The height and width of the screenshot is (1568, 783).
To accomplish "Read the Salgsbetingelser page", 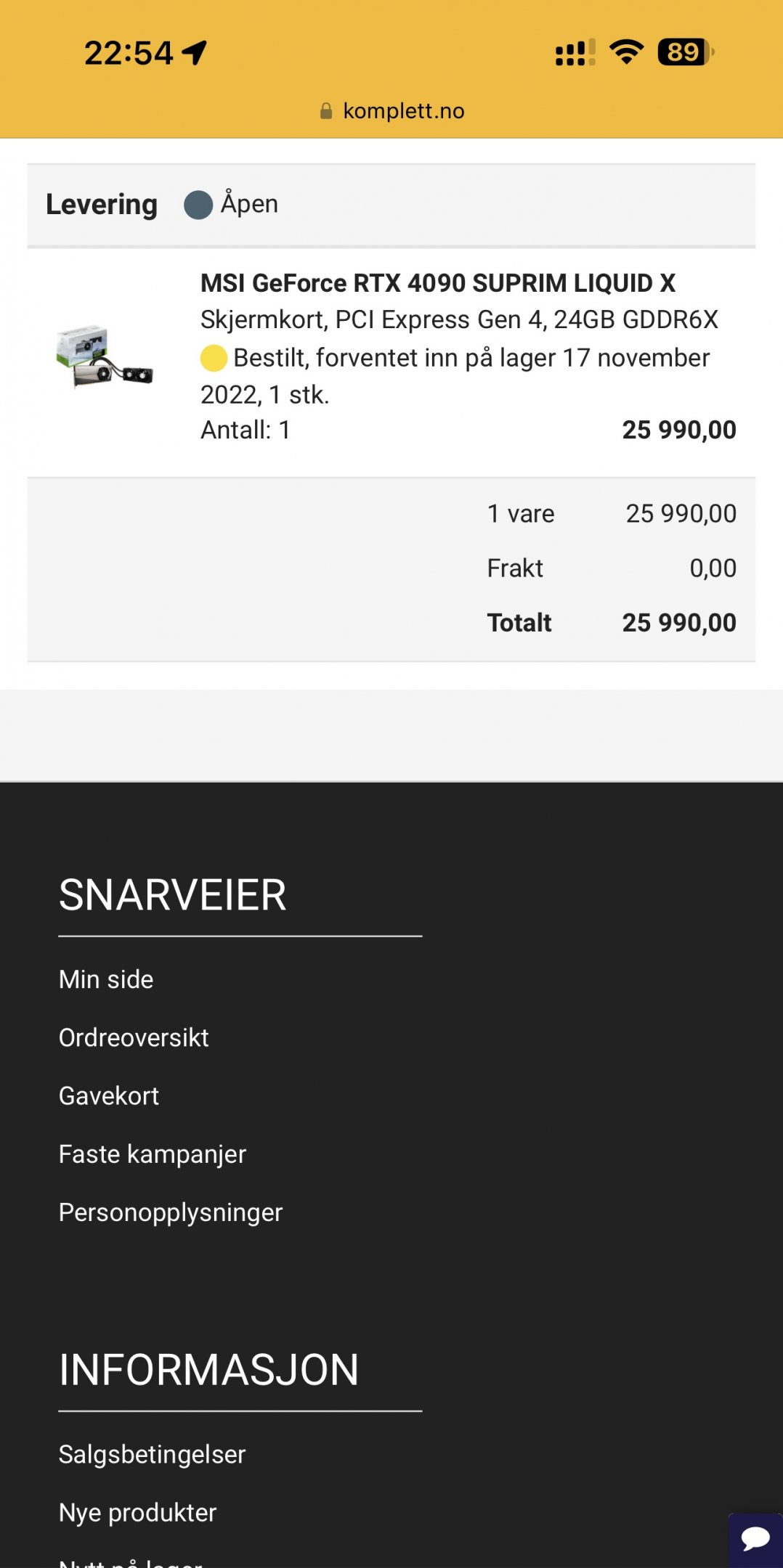I will click(153, 1454).
